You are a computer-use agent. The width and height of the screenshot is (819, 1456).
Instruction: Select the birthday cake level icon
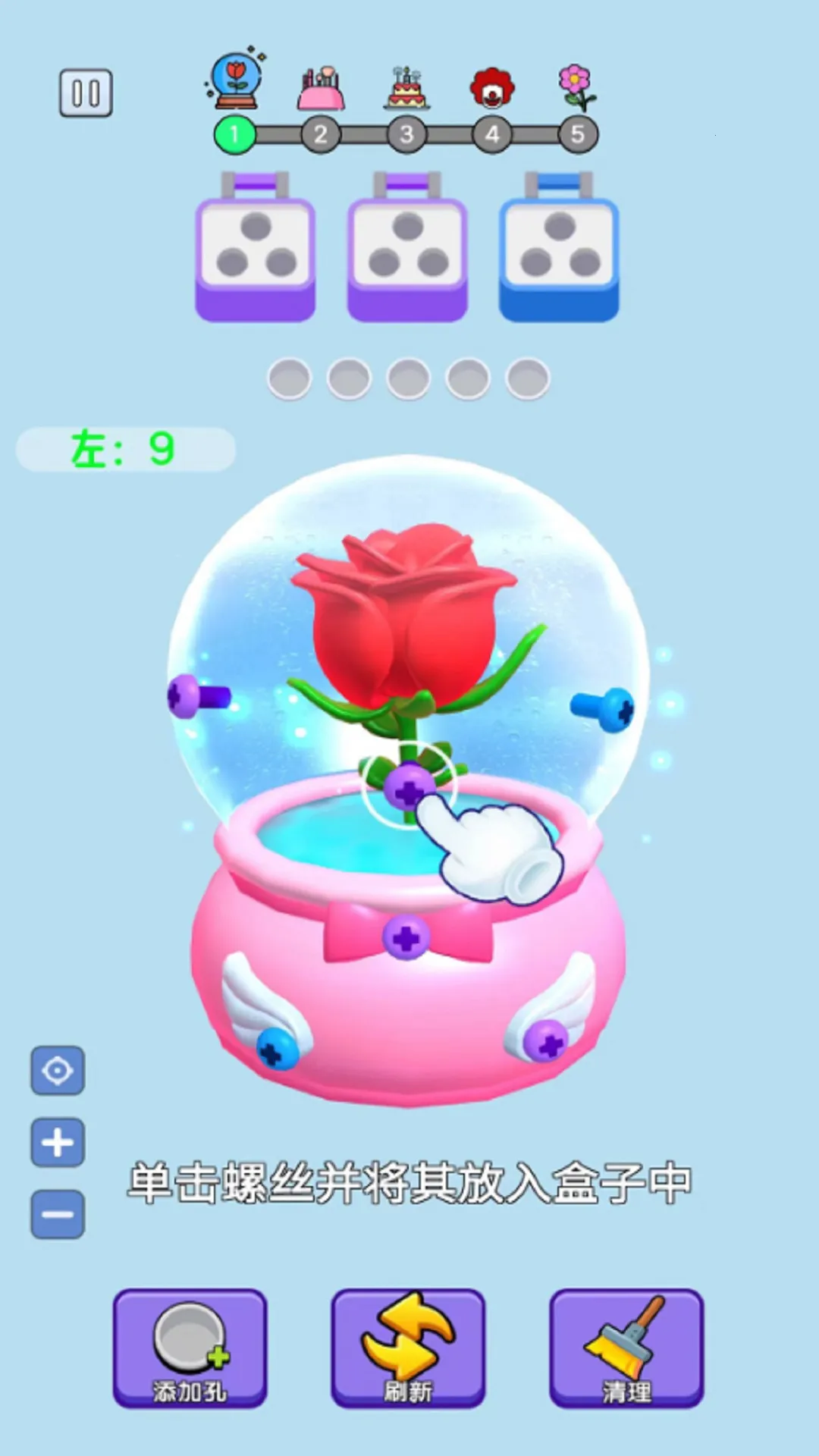coord(406,86)
